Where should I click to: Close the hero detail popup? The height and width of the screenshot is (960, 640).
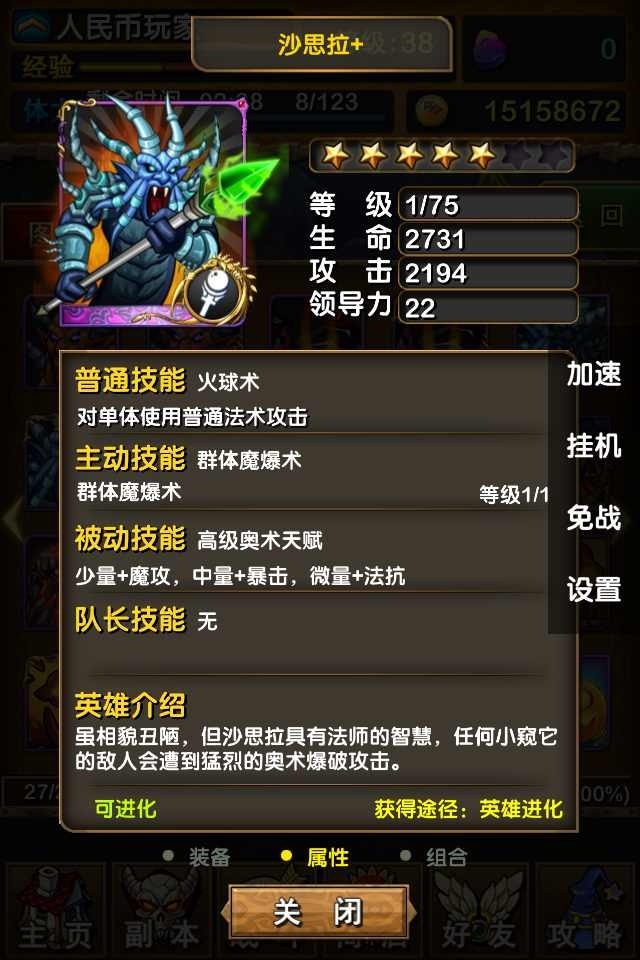tap(318, 912)
